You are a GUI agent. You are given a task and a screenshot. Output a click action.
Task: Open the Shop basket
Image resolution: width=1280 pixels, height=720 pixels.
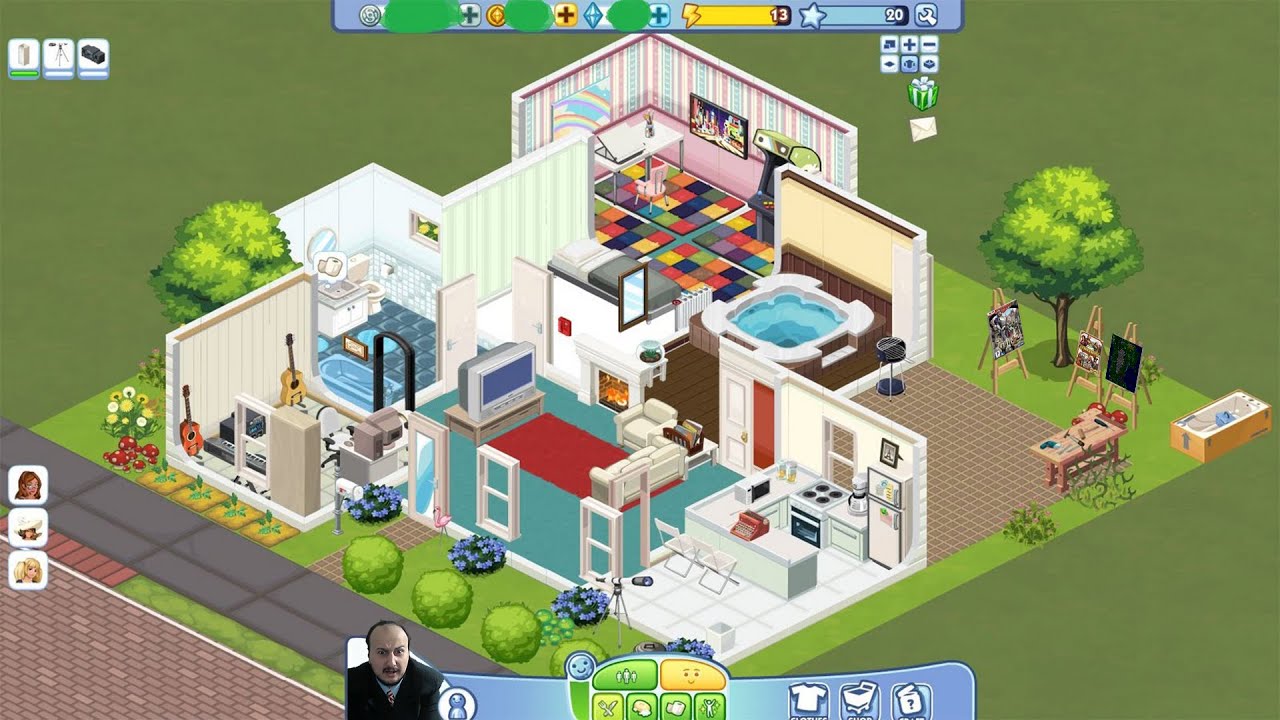point(859,700)
